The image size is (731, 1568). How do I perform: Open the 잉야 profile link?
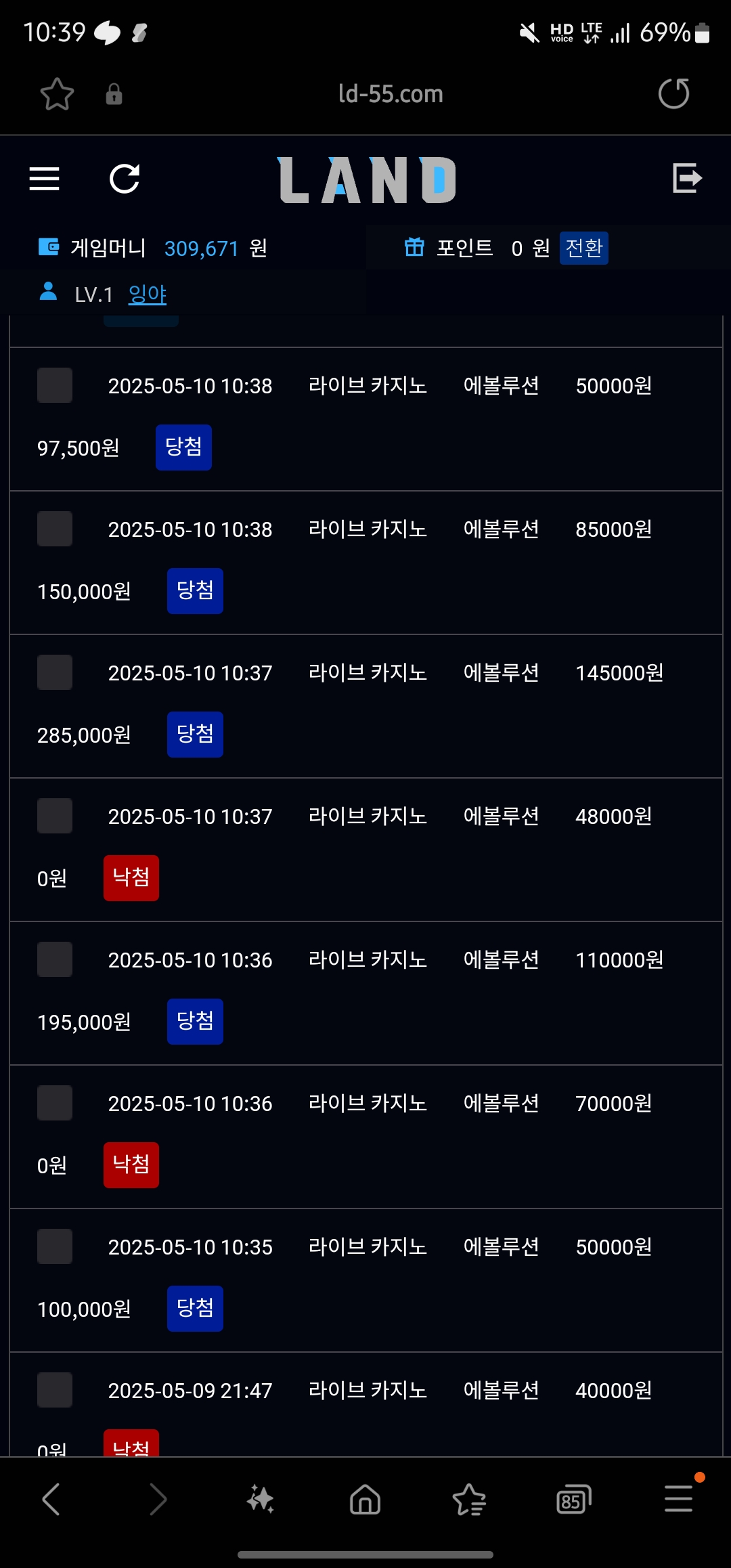click(x=148, y=294)
